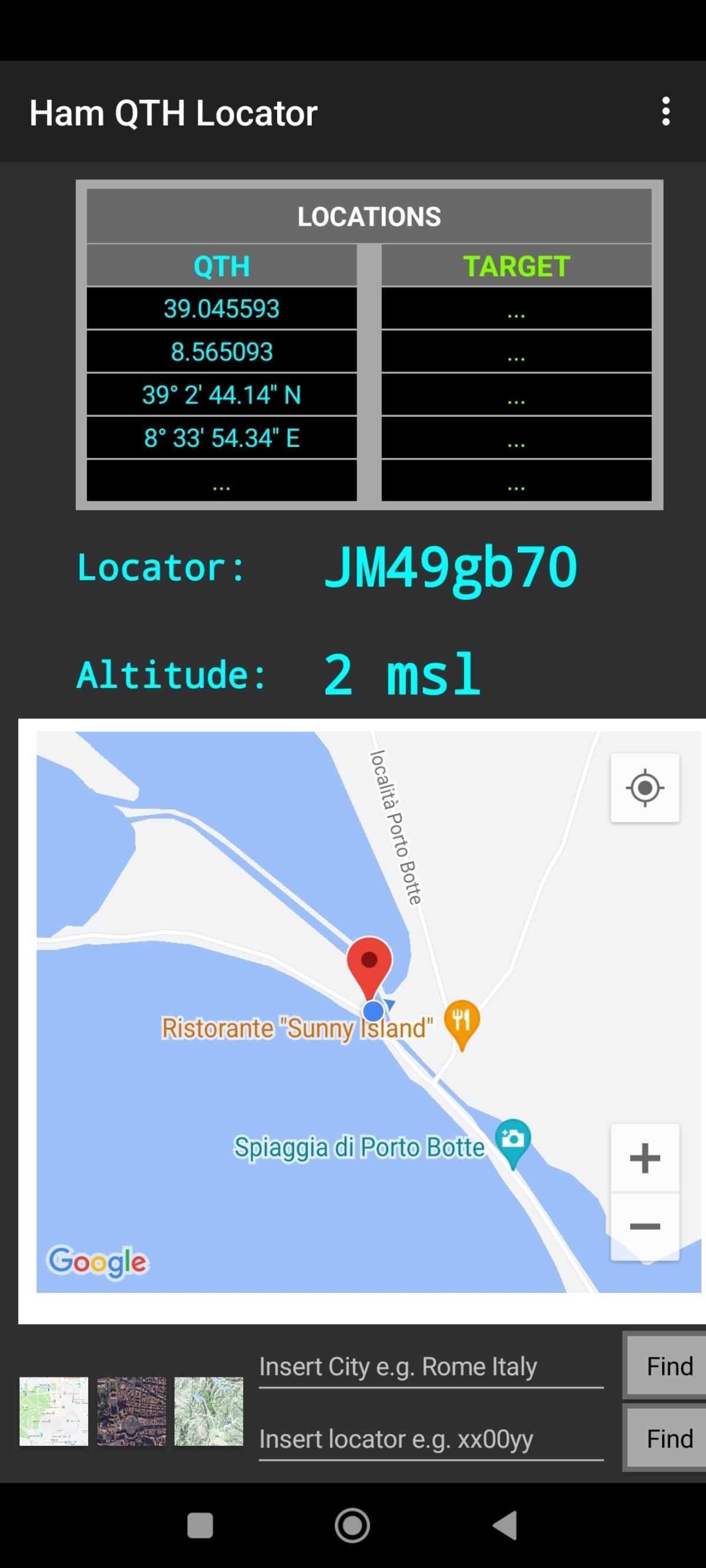Center map on my location
Screen dimensions: 706x1568
[644, 788]
